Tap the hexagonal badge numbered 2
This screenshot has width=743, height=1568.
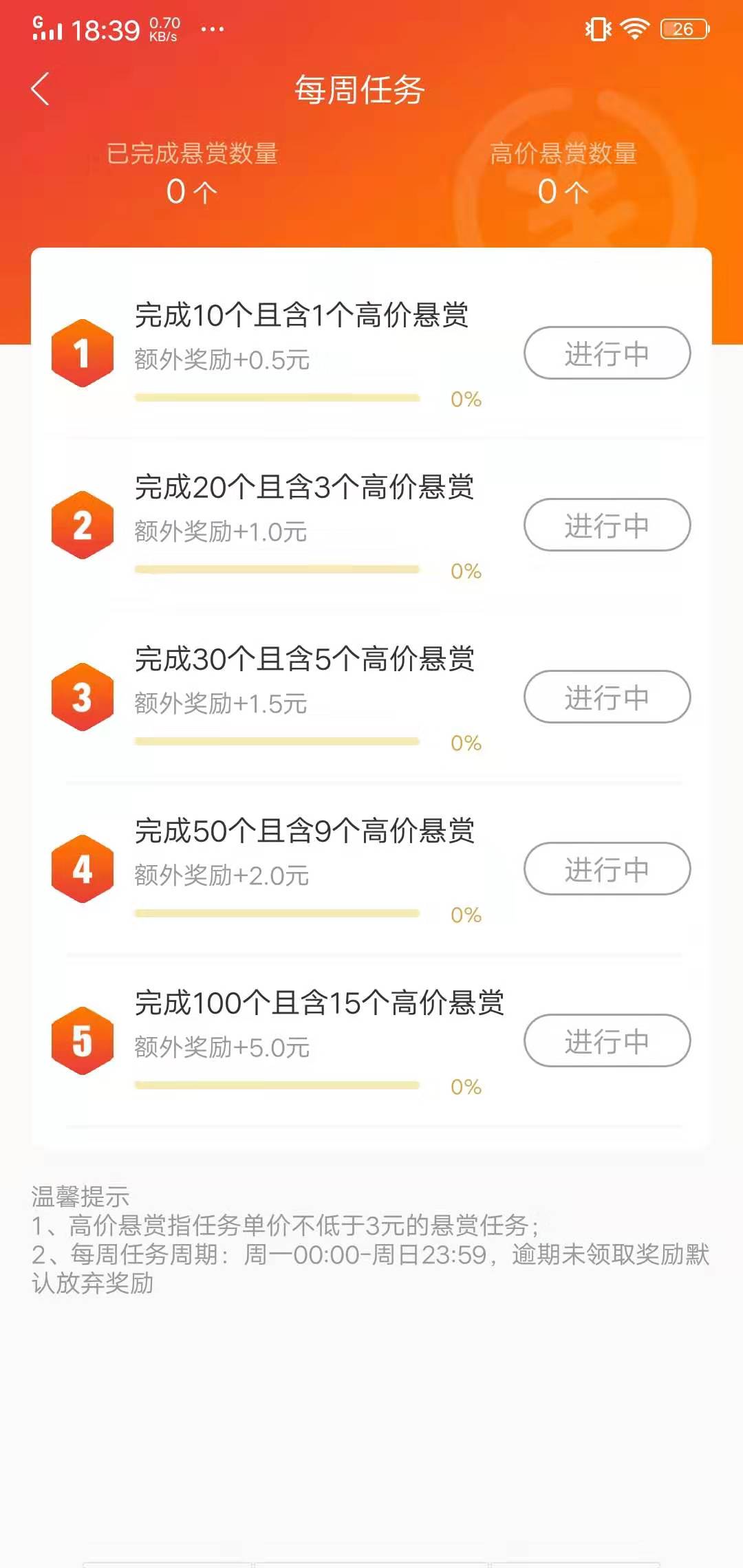tap(83, 525)
